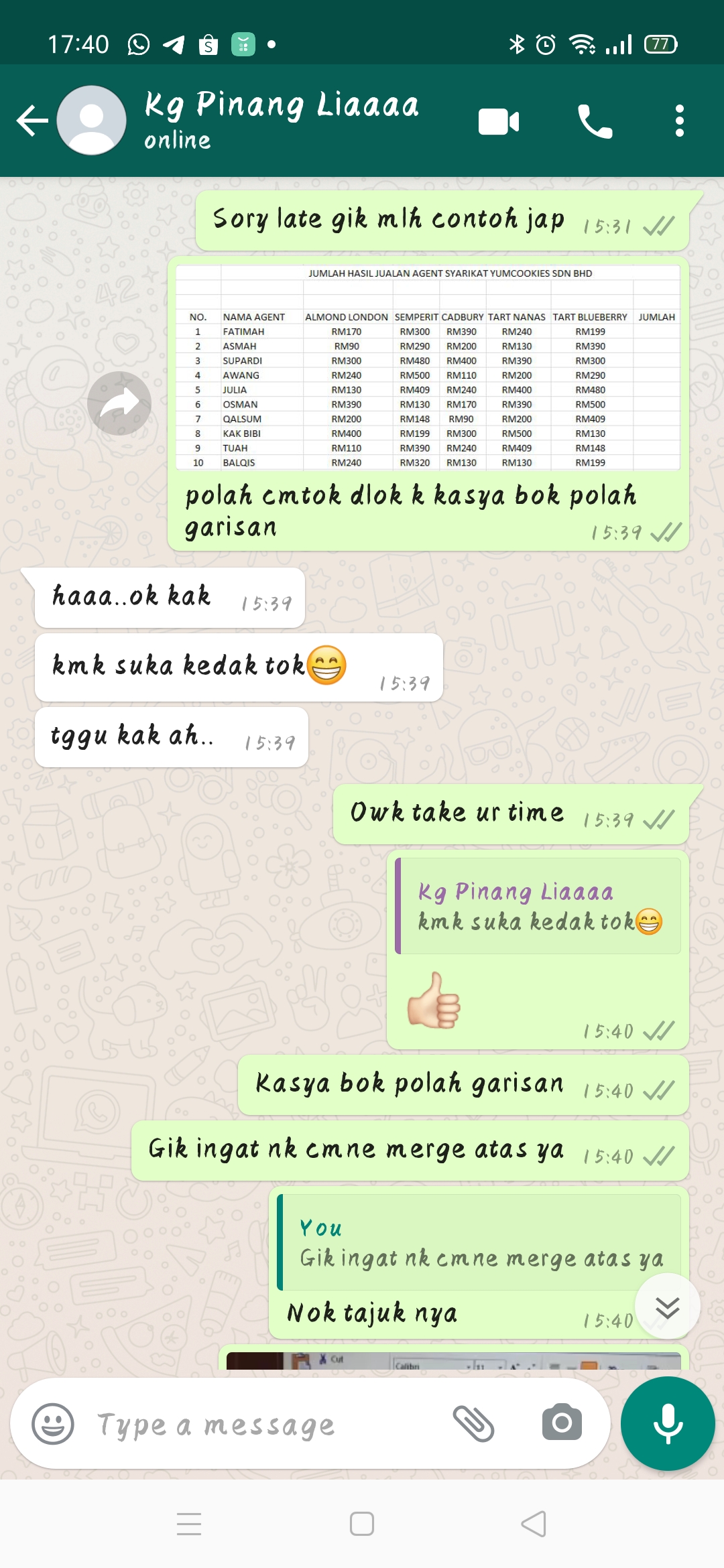
Task: Focus the Type a message field
Action: (x=268, y=1425)
